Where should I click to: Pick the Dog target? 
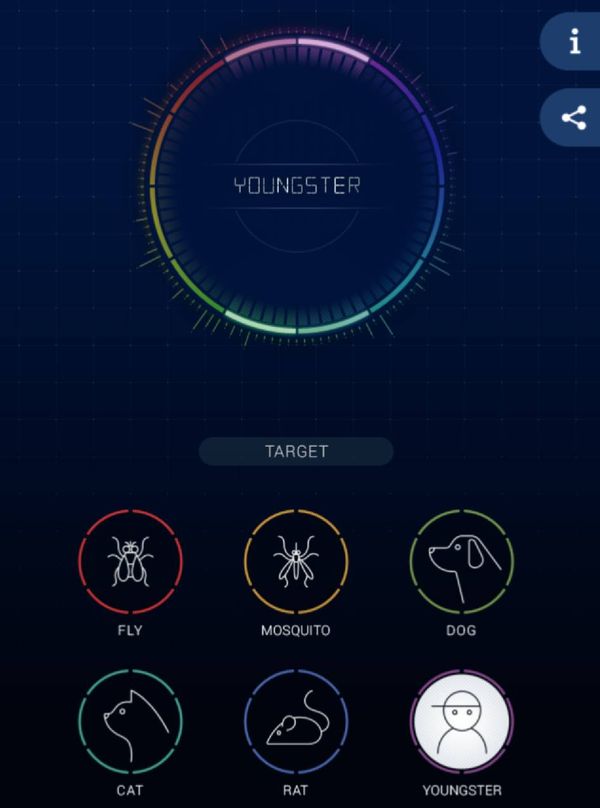(x=462, y=562)
